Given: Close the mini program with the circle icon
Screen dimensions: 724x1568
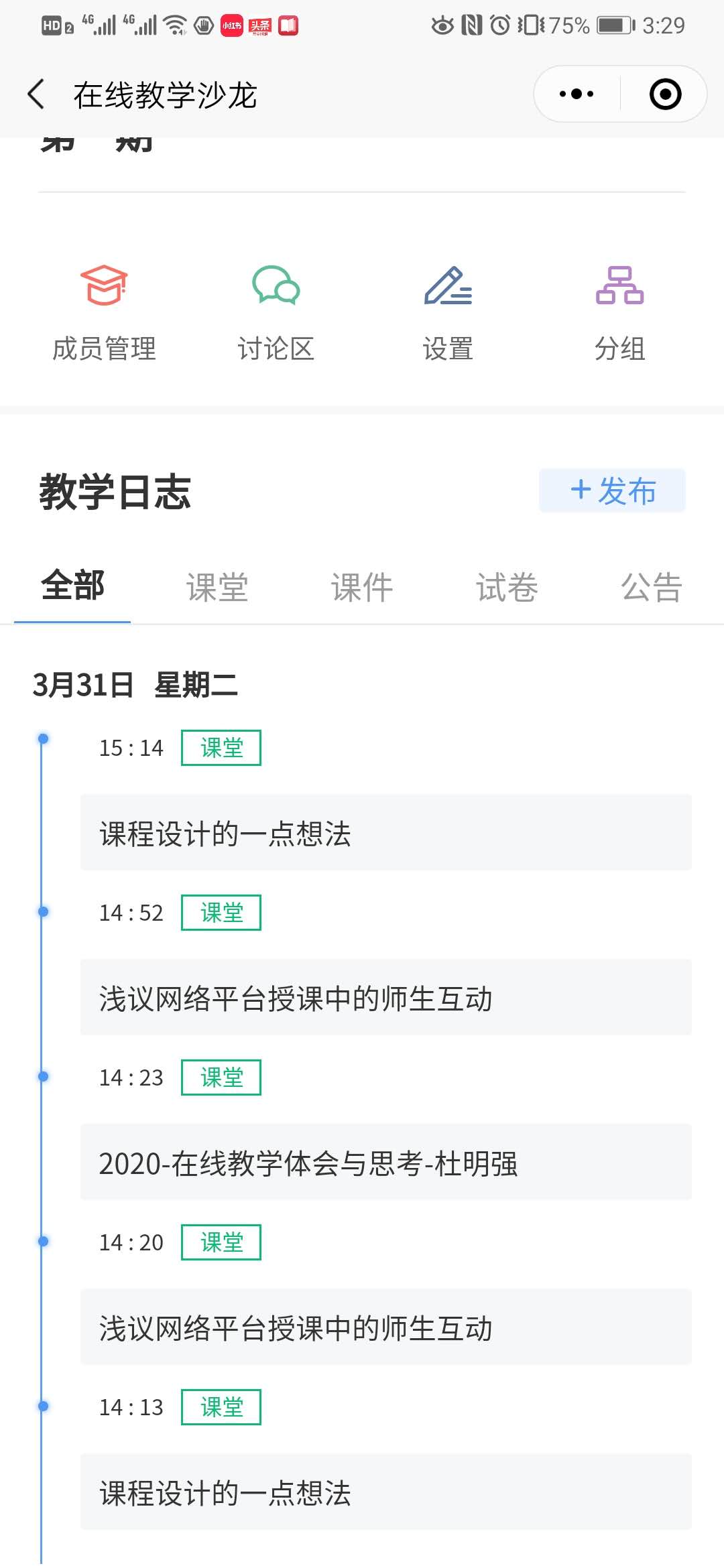Looking at the screenshot, I should 665,94.
